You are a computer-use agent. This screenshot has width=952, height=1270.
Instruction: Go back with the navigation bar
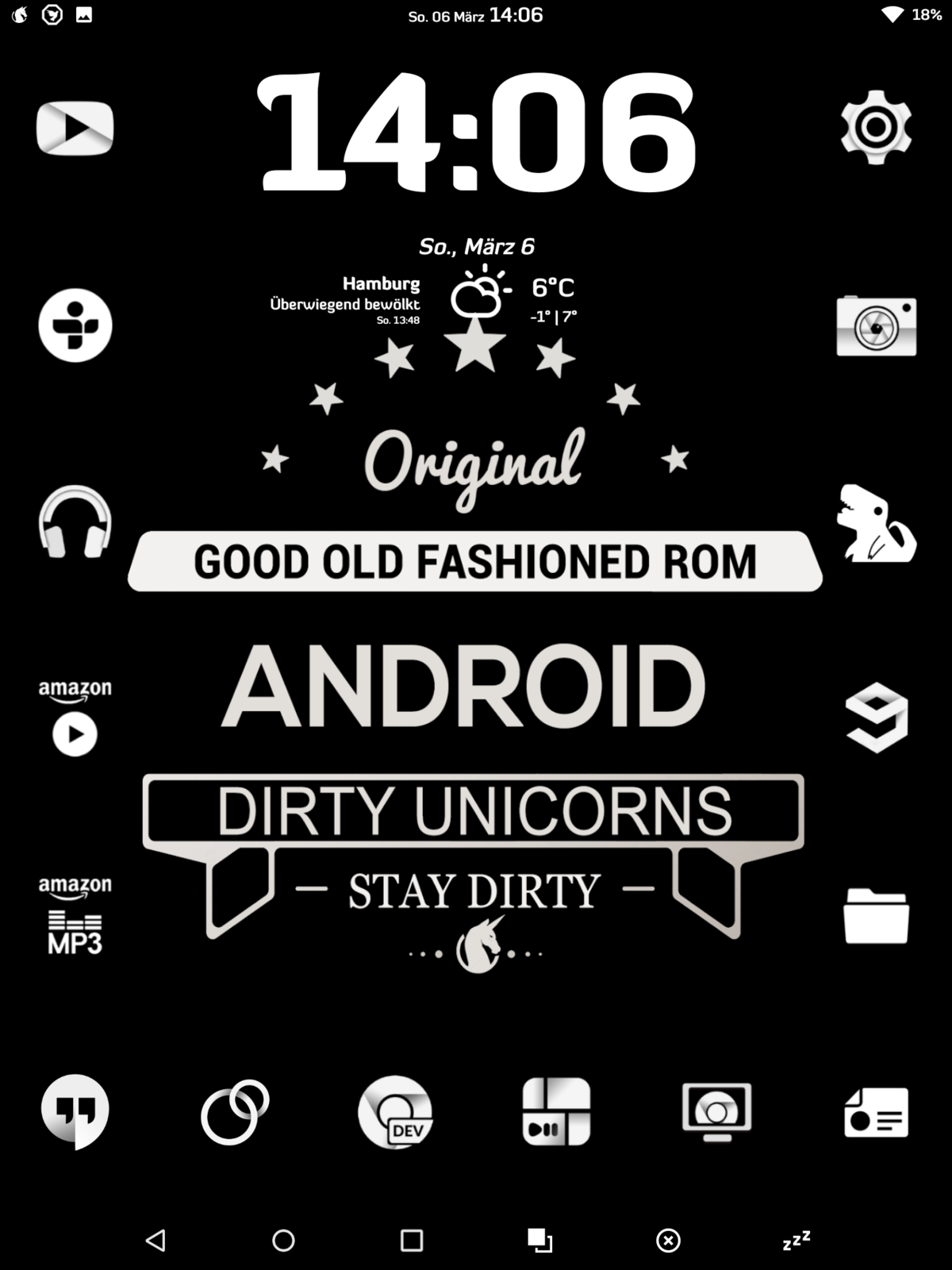pos(155,1240)
